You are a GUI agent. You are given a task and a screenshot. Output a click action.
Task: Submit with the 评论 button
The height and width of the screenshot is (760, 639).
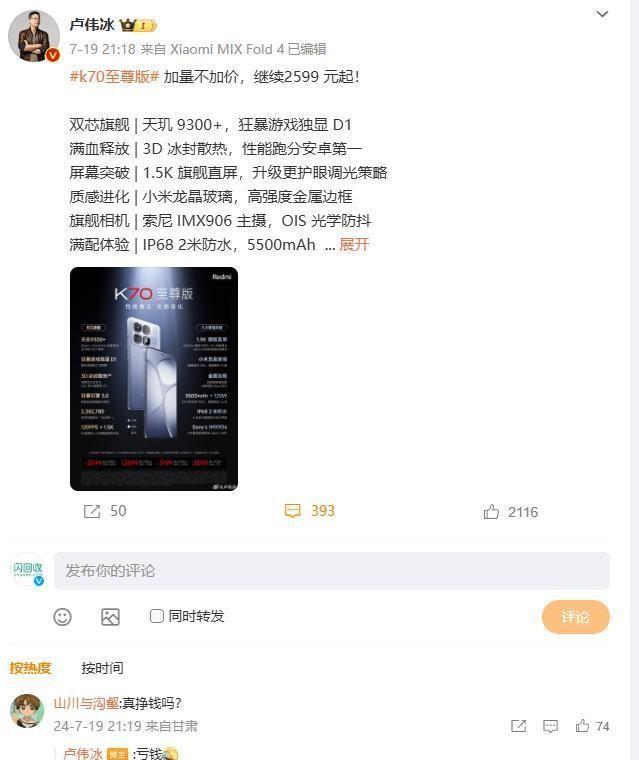575,617
